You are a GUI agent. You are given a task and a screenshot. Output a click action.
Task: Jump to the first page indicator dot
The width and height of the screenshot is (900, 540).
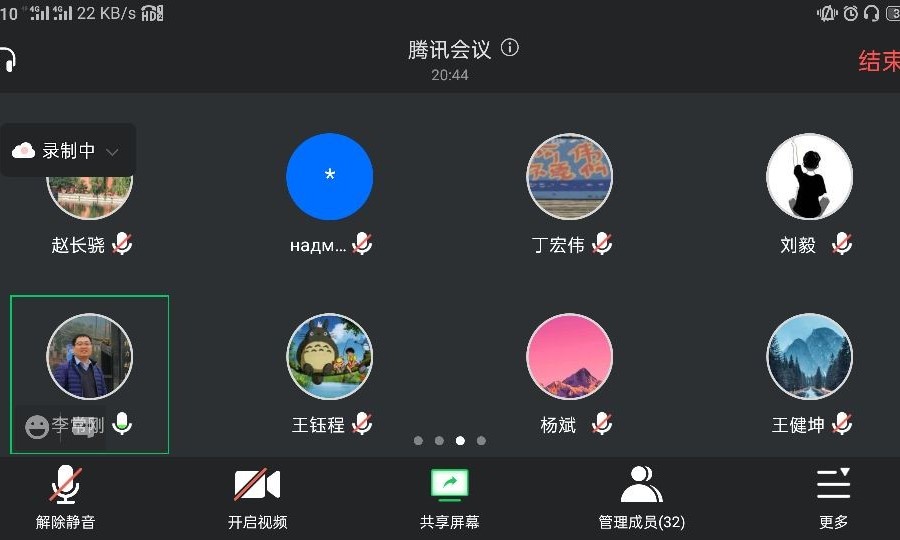coord(418,440)
